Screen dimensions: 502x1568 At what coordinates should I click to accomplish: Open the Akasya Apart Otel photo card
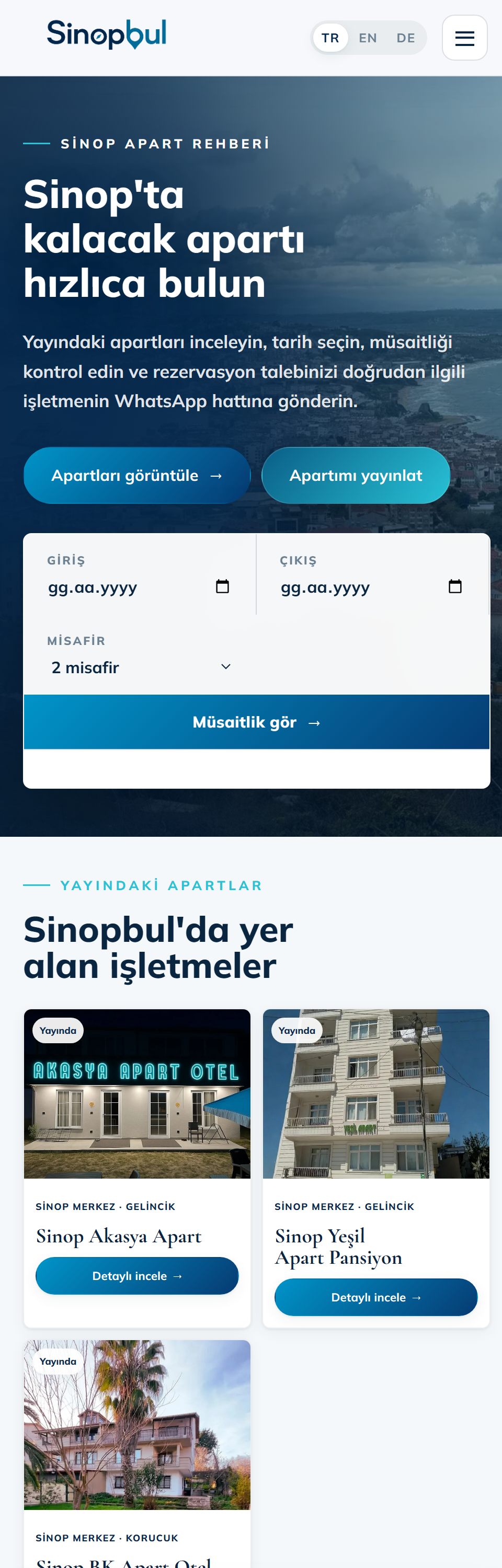point(137,1094)
